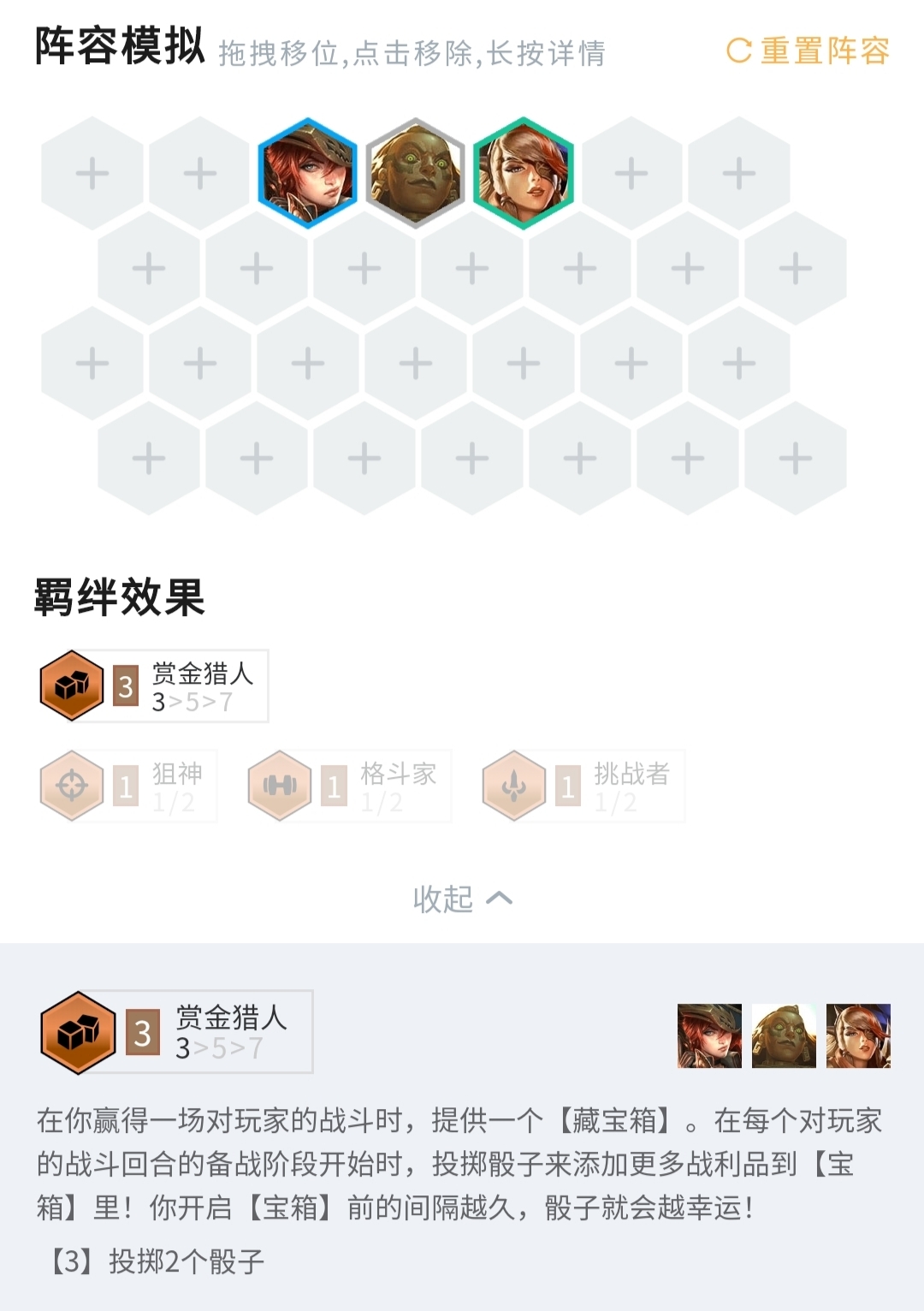Remove Miss Fortune from the board
This screenshot has width=924, height=1311.
308,174
